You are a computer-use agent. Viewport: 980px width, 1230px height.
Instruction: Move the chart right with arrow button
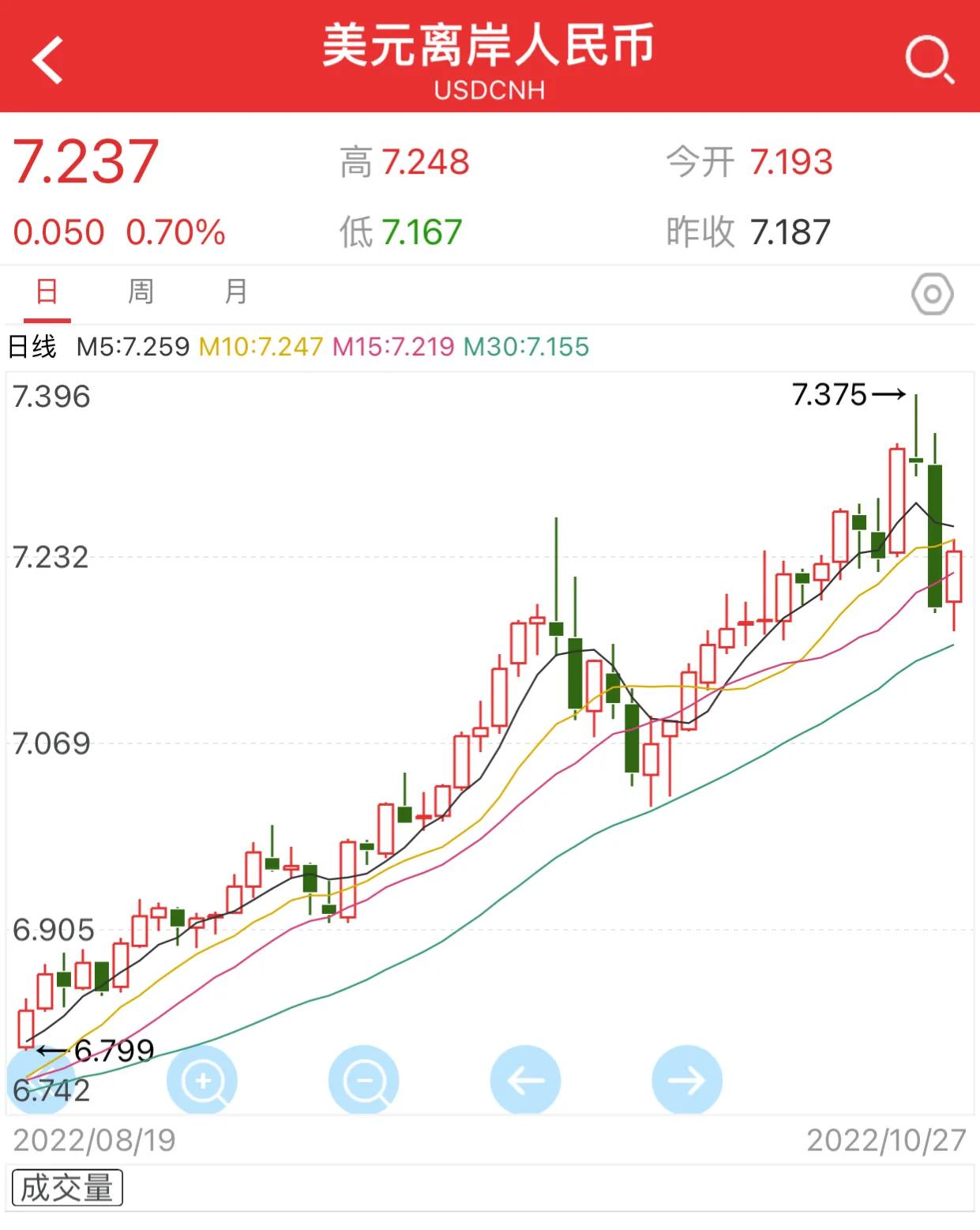(687, 1080)
